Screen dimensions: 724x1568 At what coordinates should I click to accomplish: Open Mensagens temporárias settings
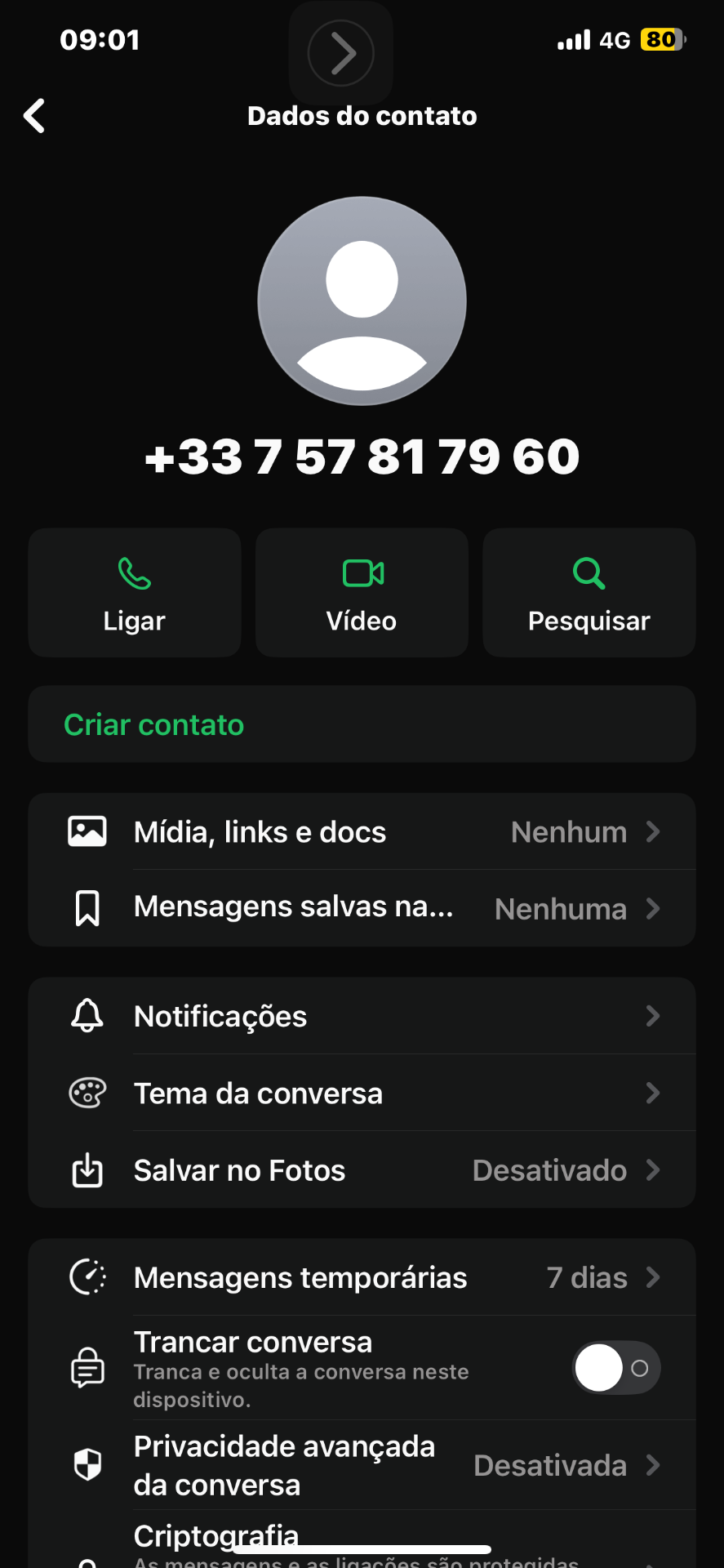pyautogui.click(x=362, y=1277)
